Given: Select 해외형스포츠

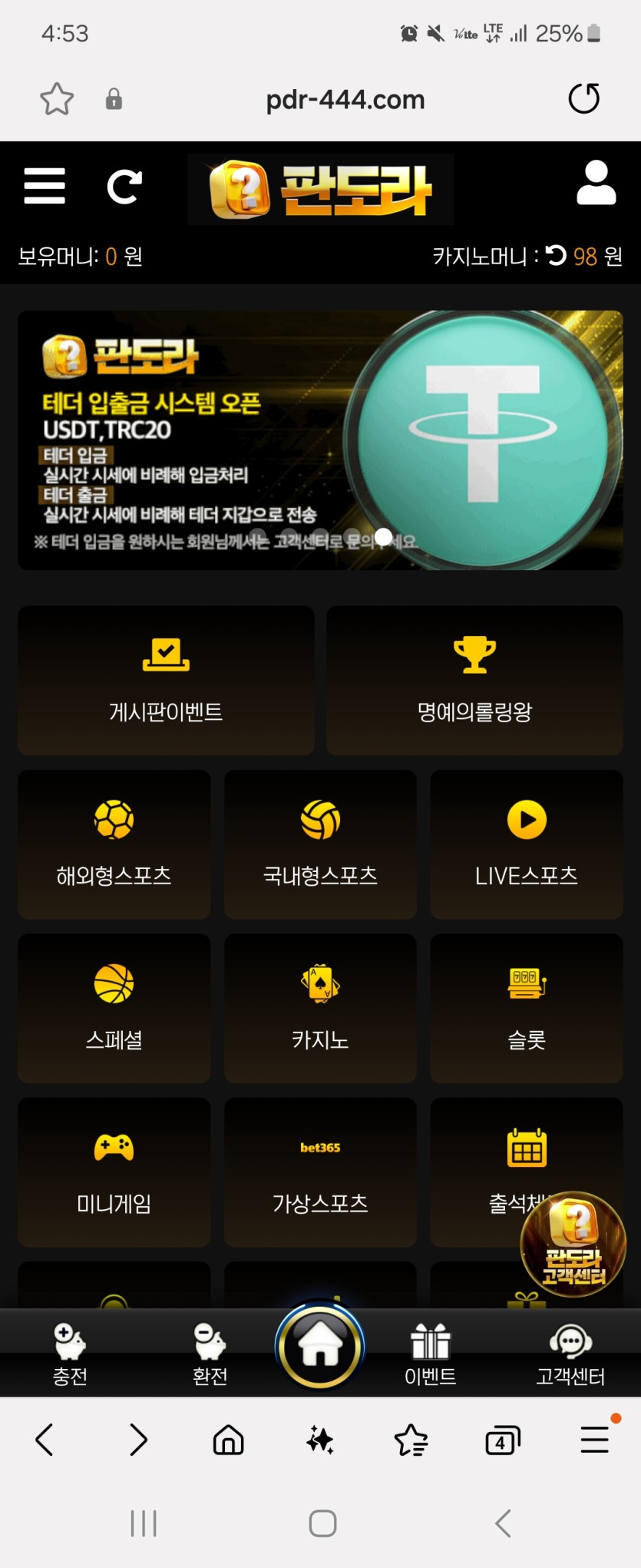Looking at the screenshot, I should [114, 844].
